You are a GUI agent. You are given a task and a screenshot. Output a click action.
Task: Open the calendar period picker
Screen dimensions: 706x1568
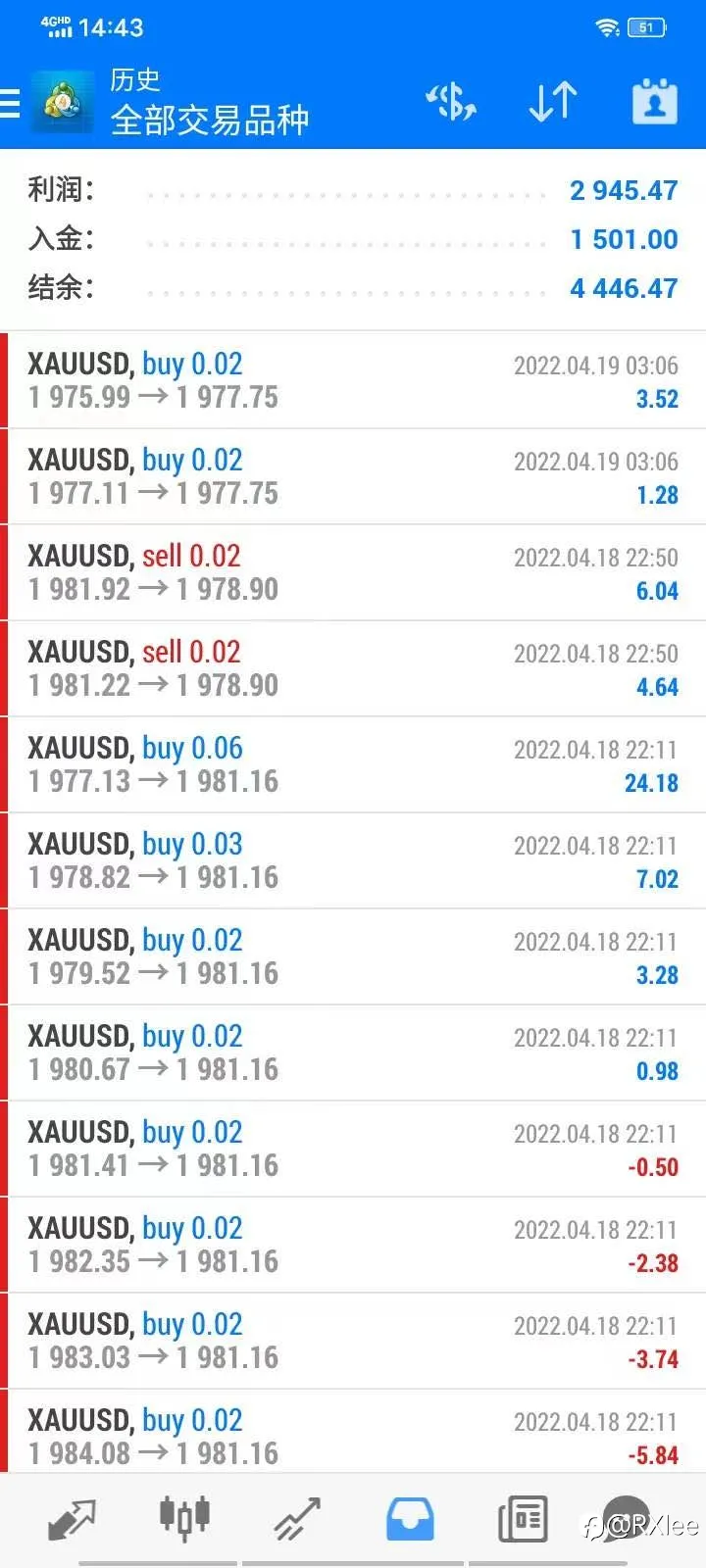[x=654, y=101]
